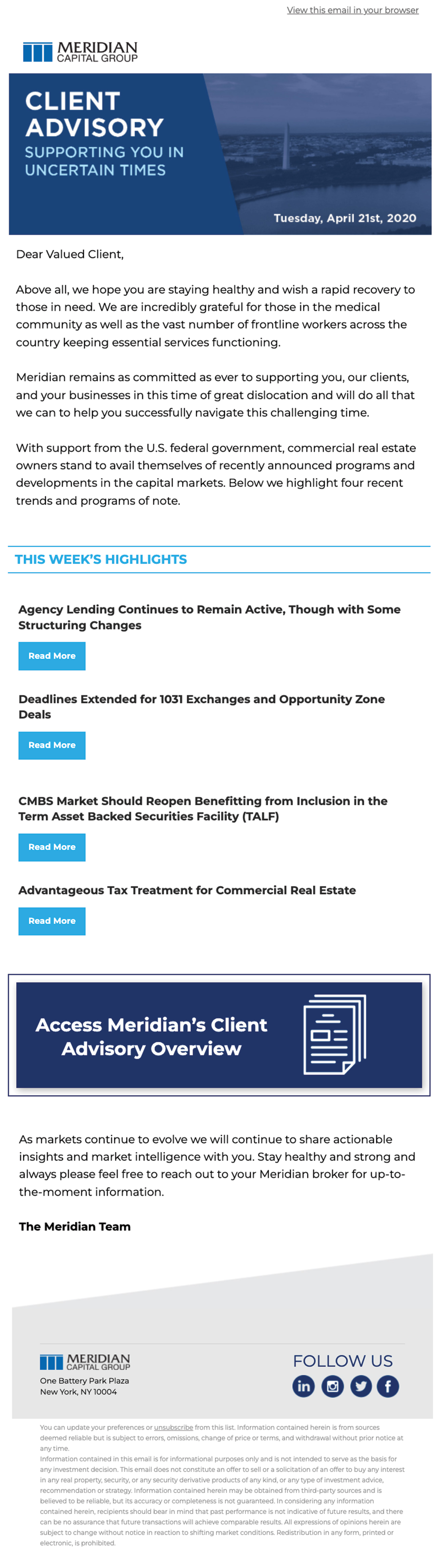
Task: Open Meridian's Twitter icon
Action: point(361,1386)
